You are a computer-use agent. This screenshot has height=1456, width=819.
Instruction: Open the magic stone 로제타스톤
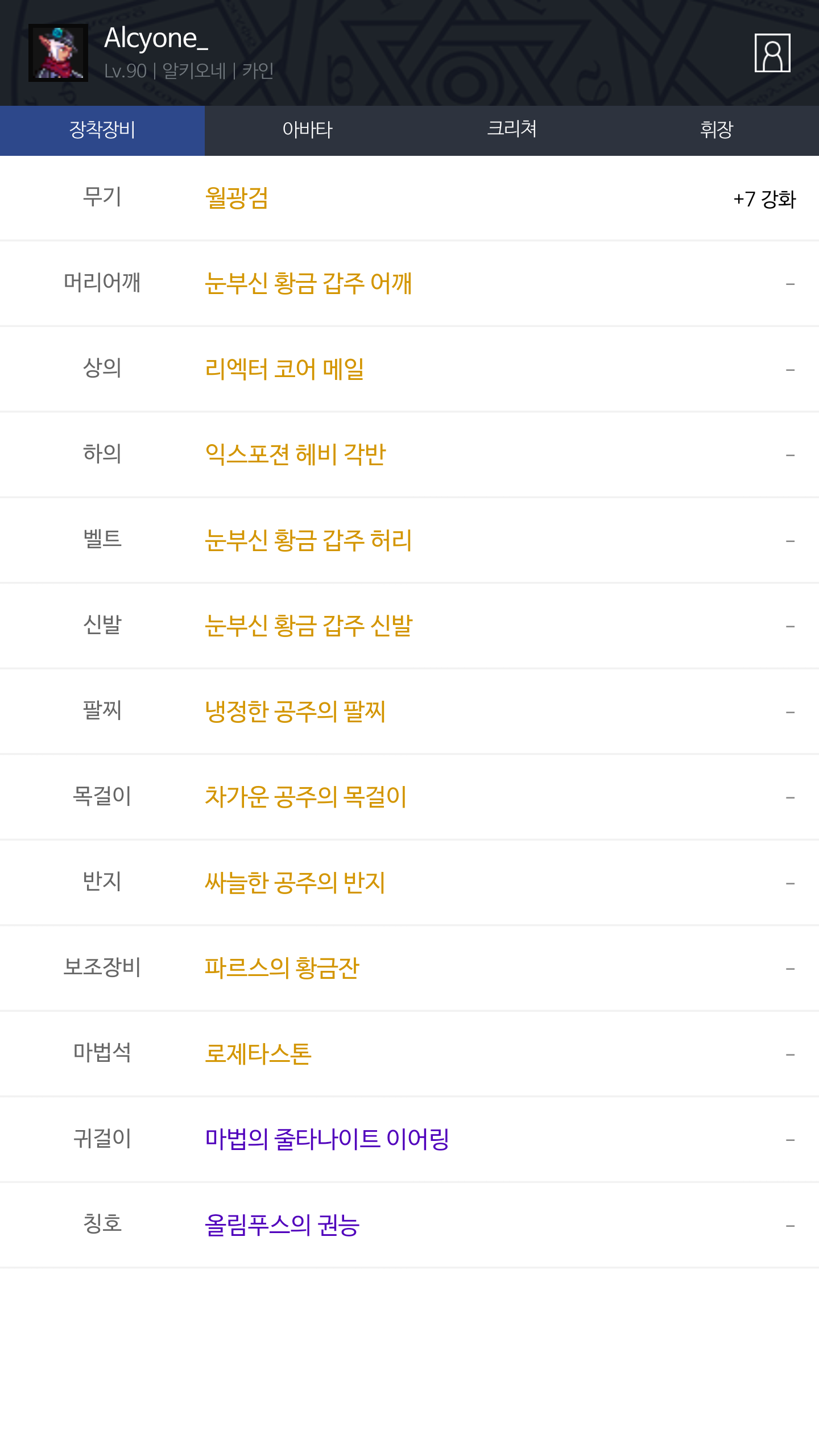258,1054
